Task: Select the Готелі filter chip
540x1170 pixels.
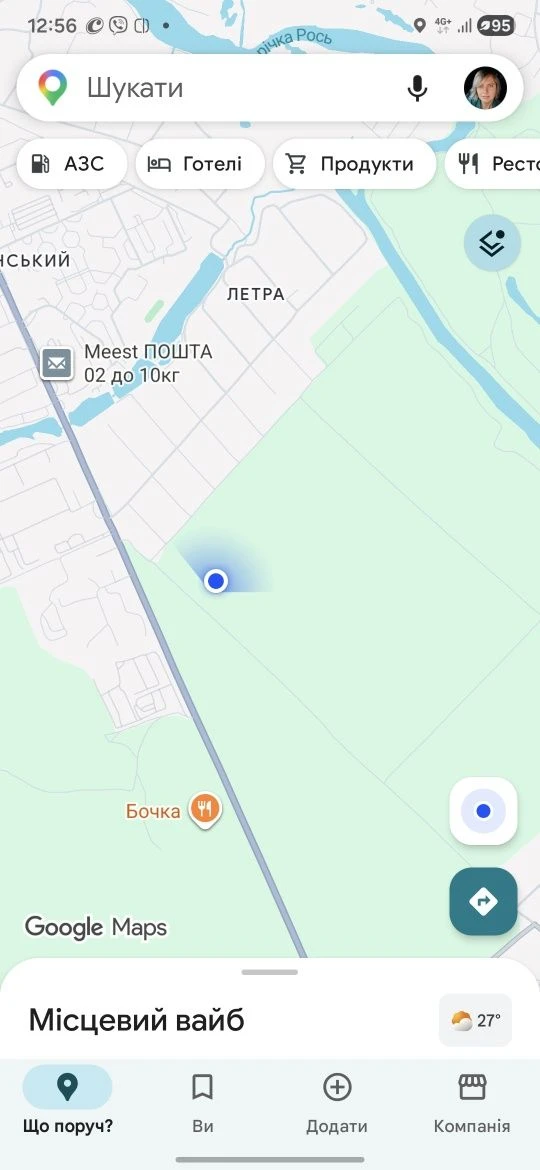Action: (x=200, y=164)
